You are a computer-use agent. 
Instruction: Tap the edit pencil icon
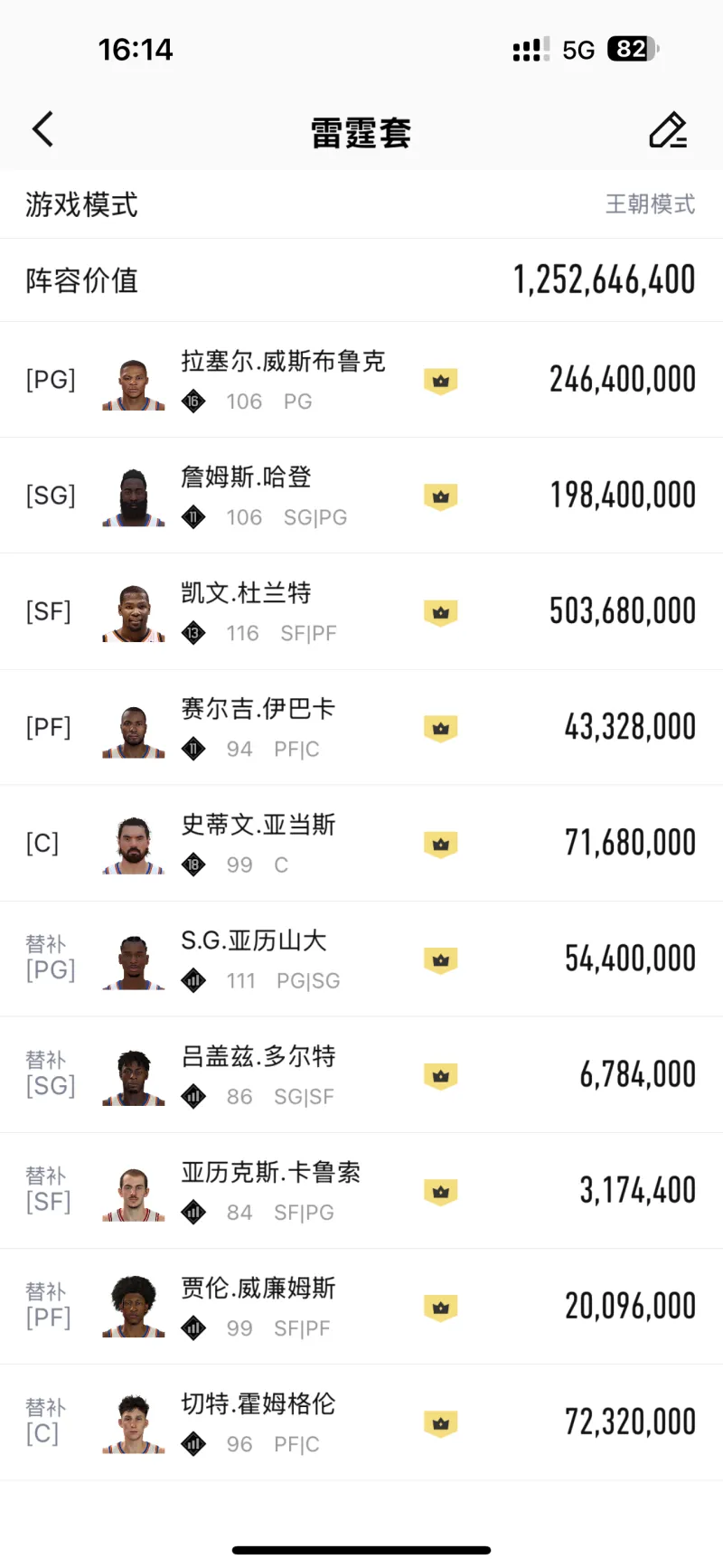point(668,130)
